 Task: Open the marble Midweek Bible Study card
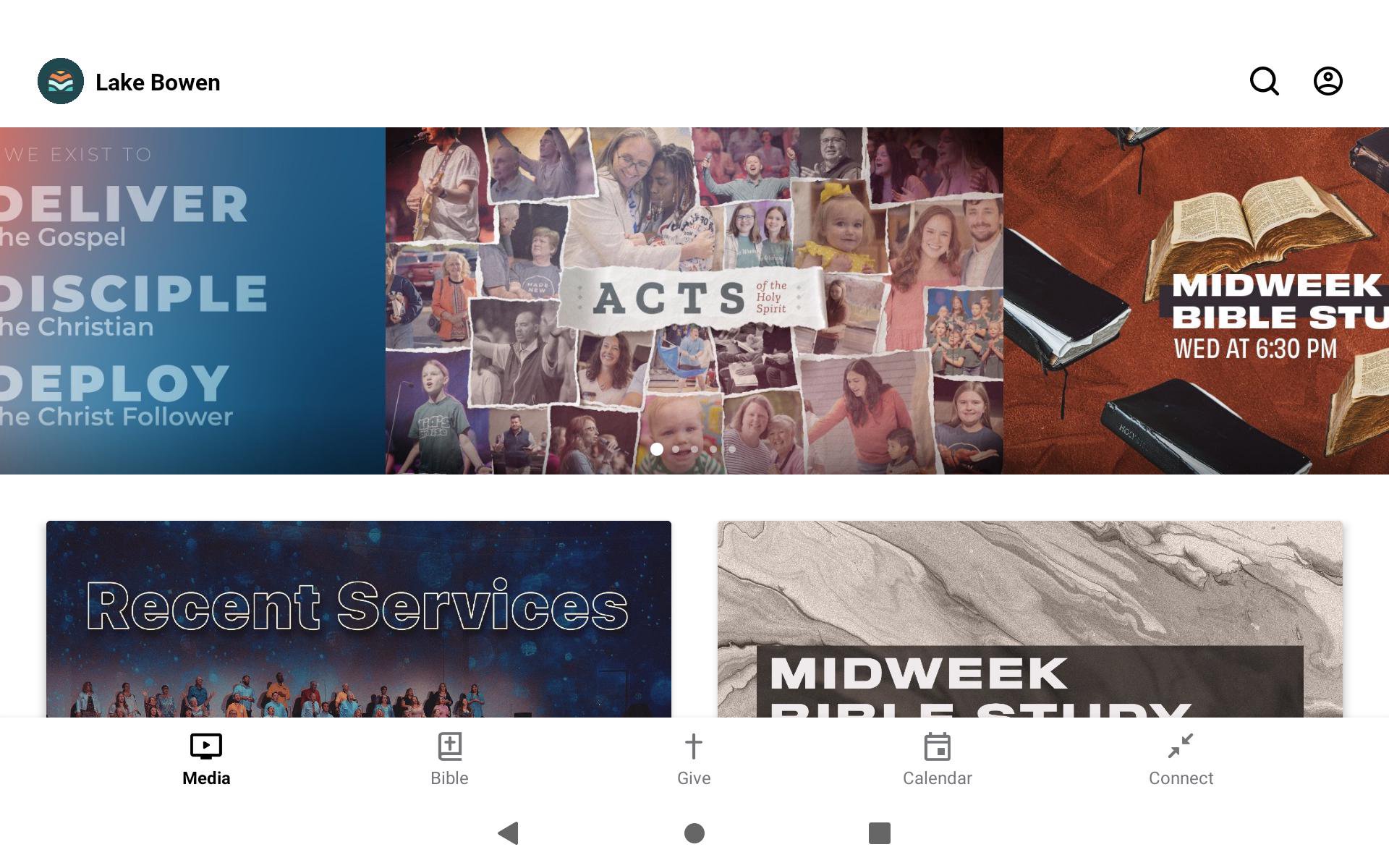[1029, 618]
